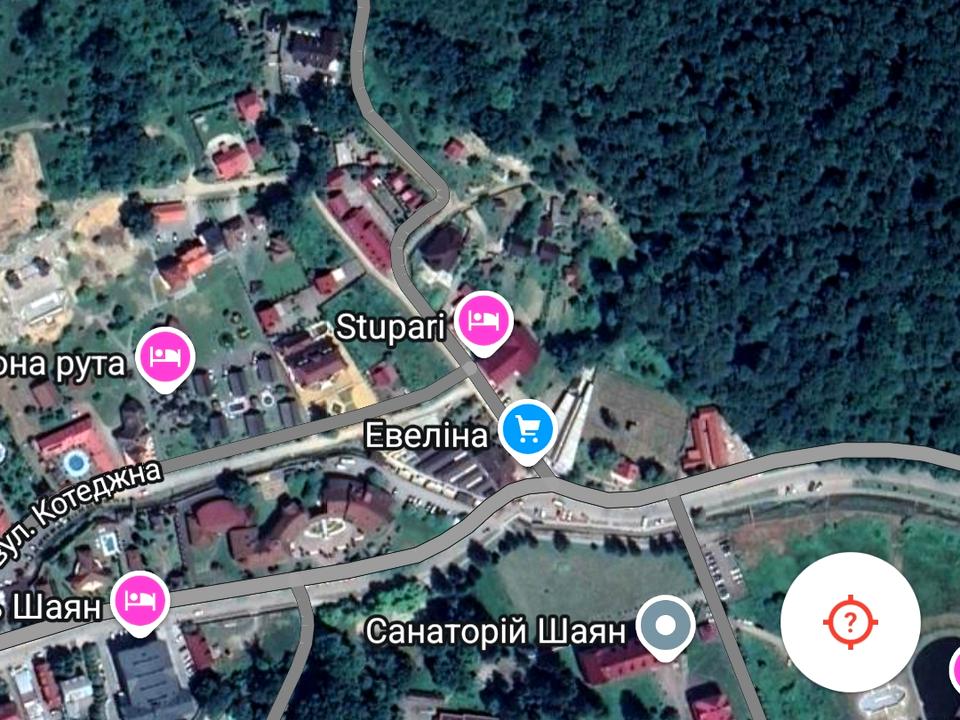Image resolution: width=960 pixels, height=720 pixels.
Task: Tap the my location button
Action: coord(850,623)
